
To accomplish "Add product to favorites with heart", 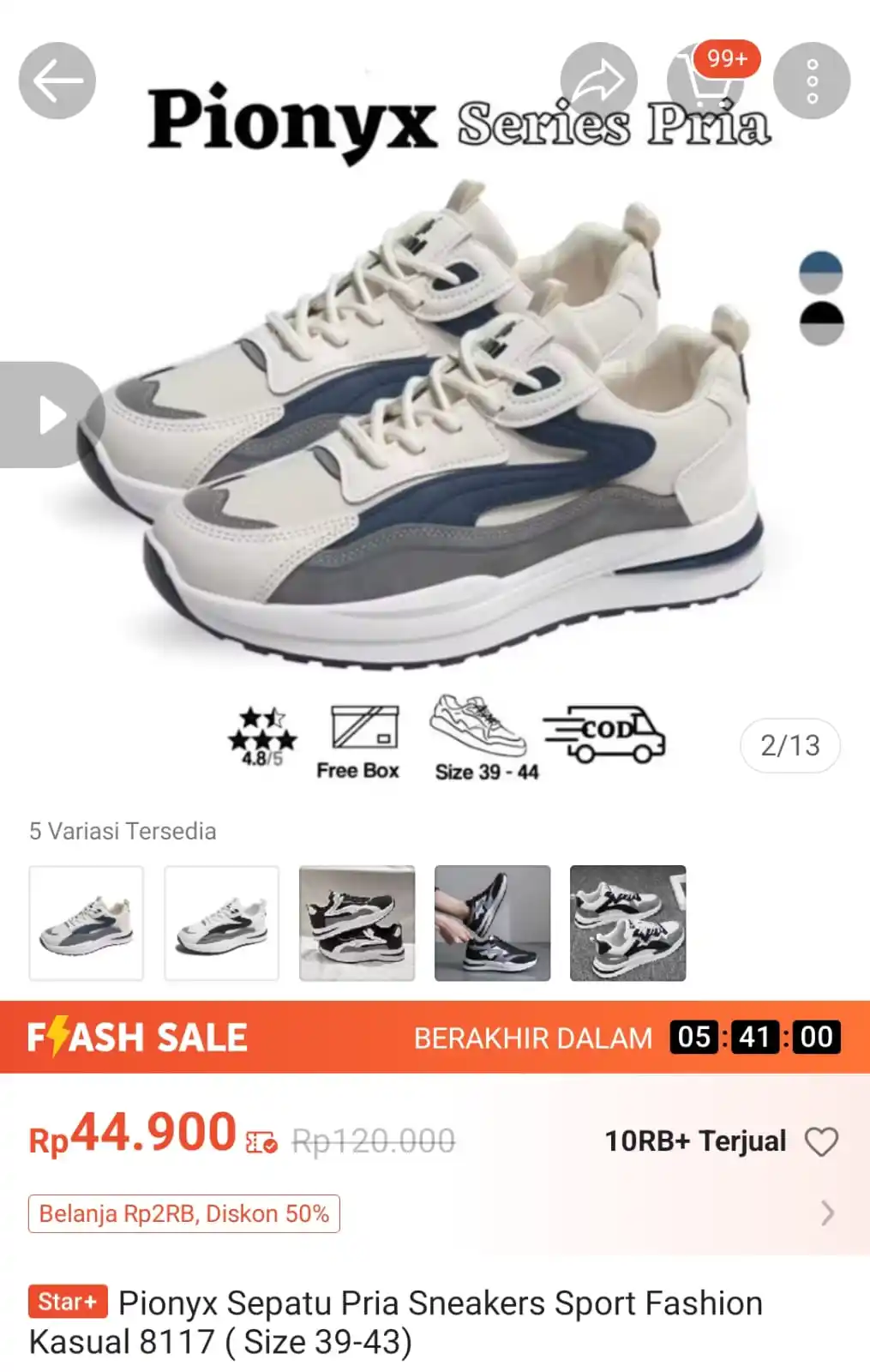I will click(820, 1141).
